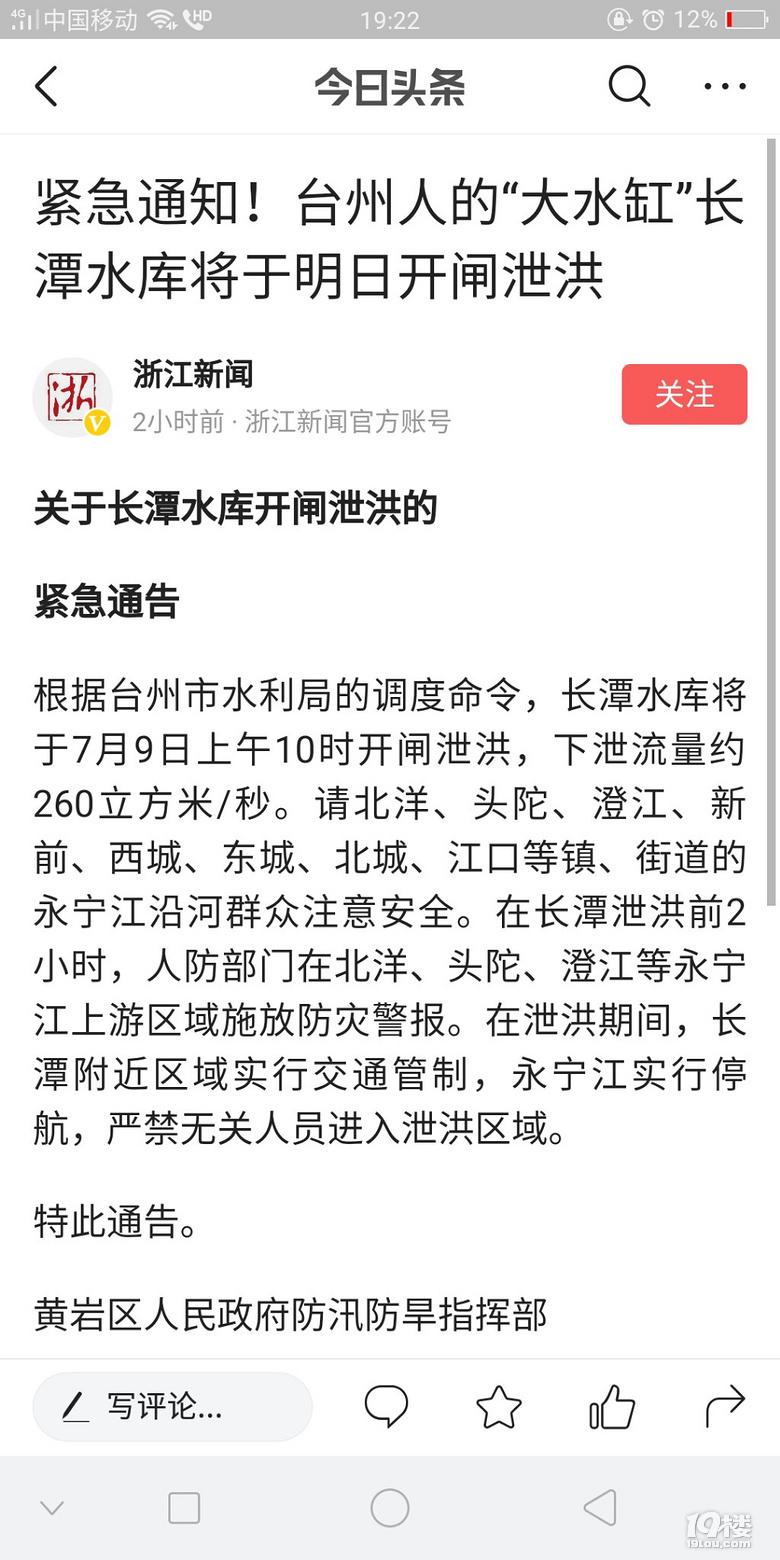Follow 浙江新闻 with the 关注 button

(x=684, y=394)
